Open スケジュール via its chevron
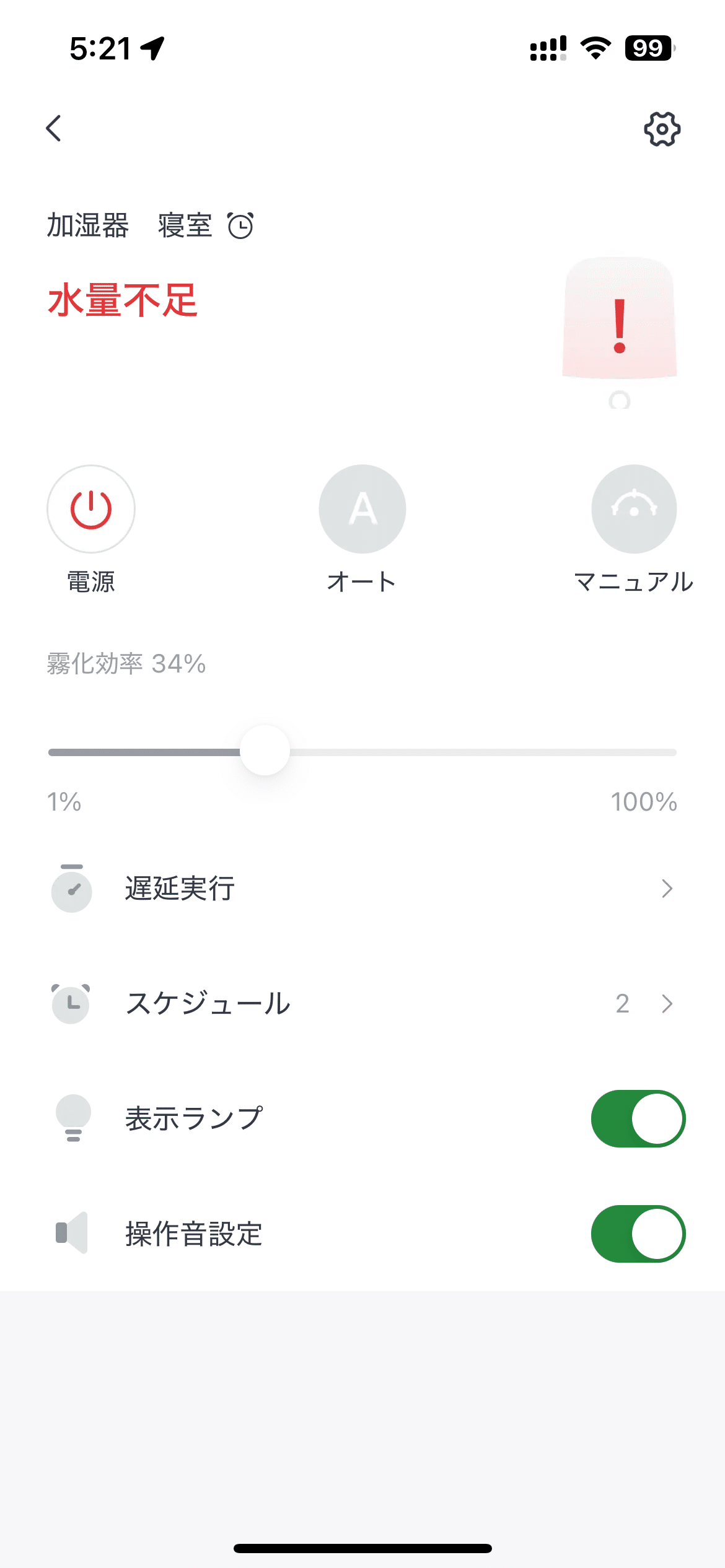Image resolution: width=725 pixels, height=1568 pixels. [x=667, y=1003]
